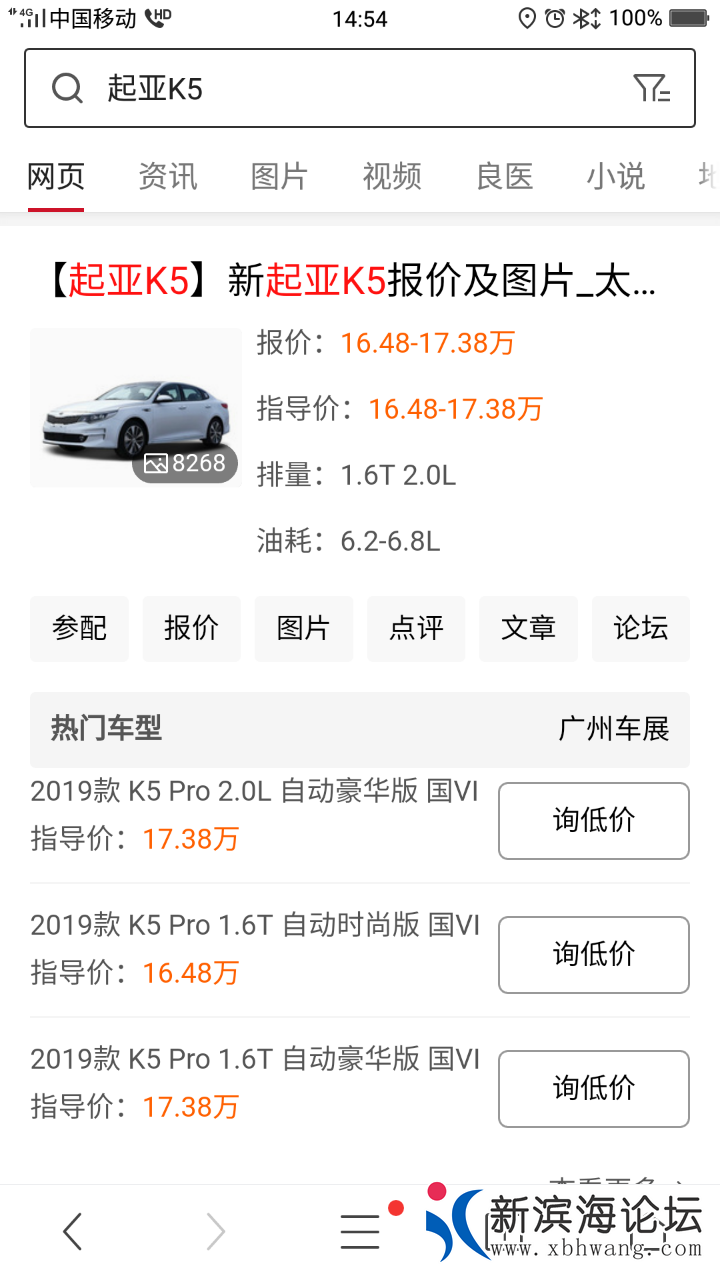
Task: Switch to the 小说 tab
Action: coord(615,177)
